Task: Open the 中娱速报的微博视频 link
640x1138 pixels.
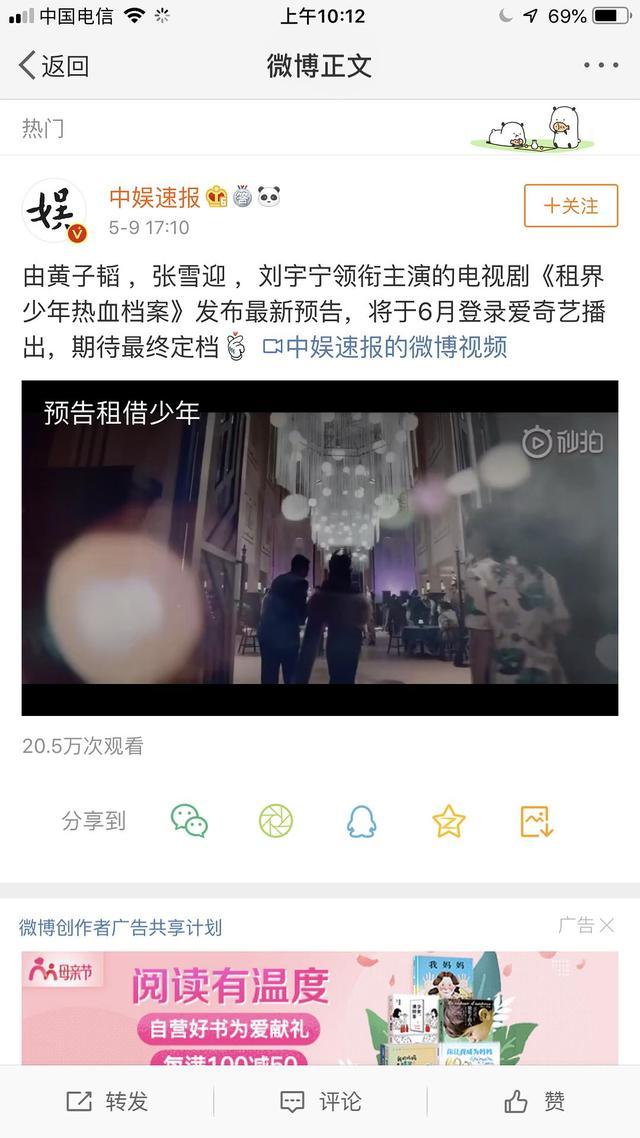Action: pyautogui.click(x=385, y=347)
